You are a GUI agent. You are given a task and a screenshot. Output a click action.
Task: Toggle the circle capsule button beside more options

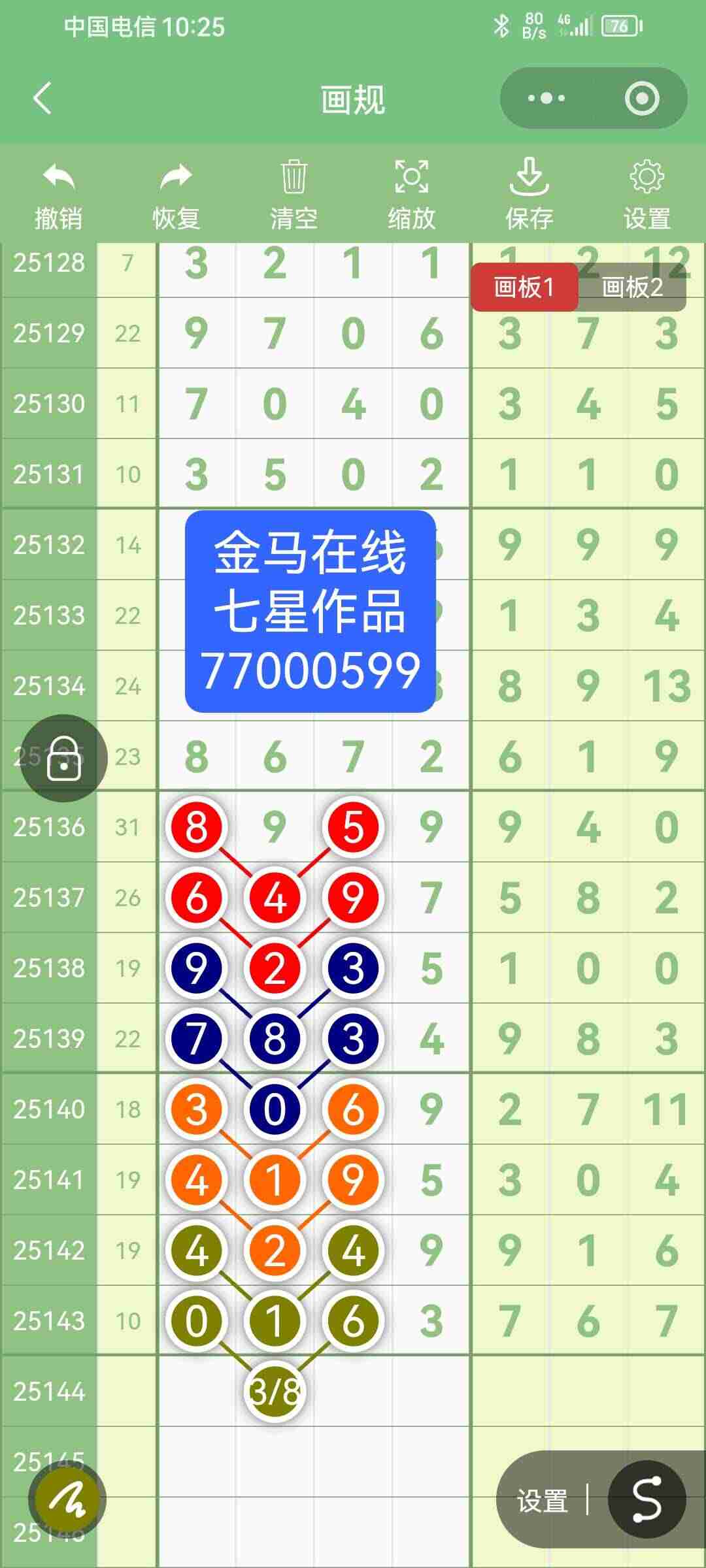point(643,98)
